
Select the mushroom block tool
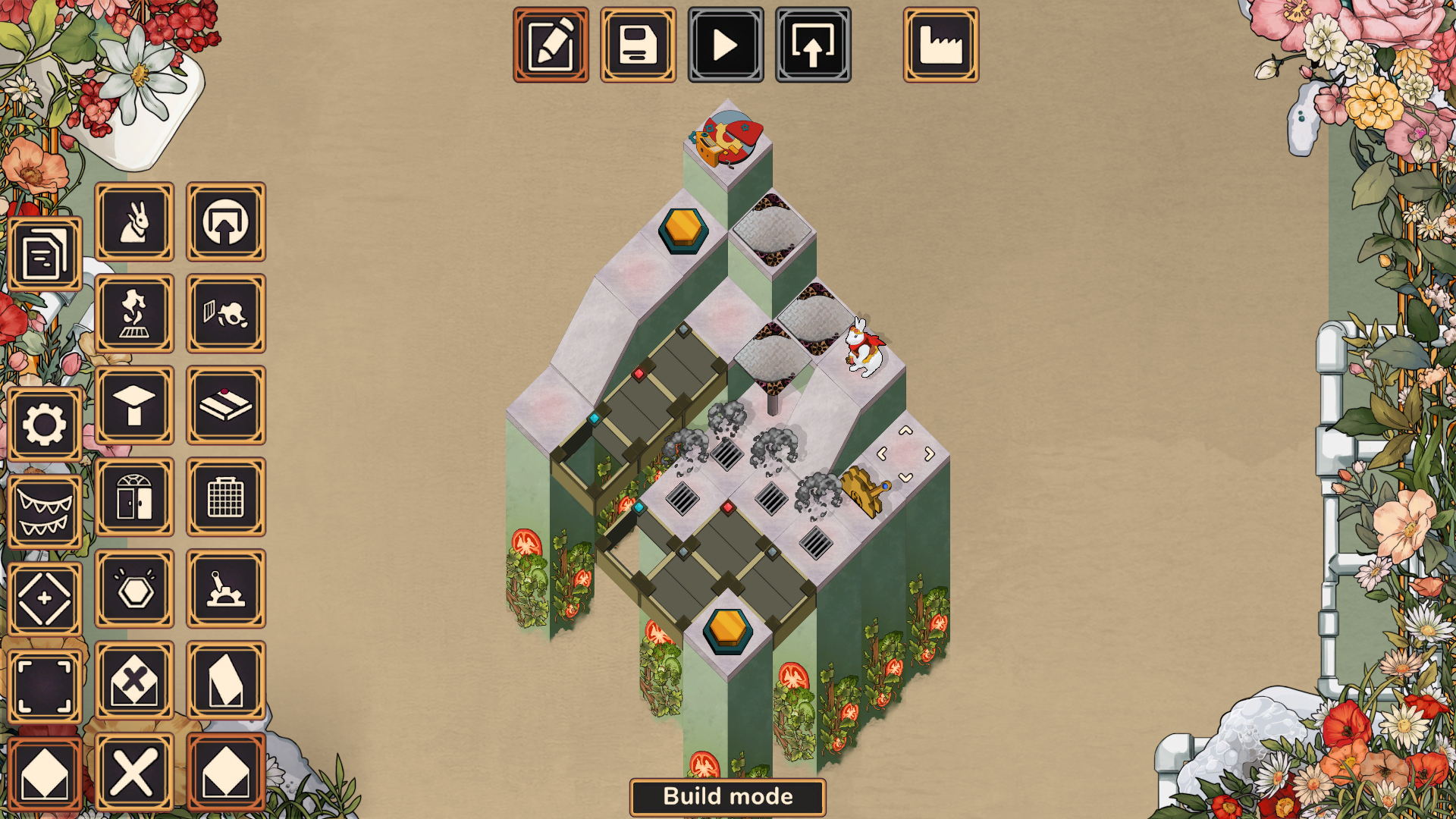coord(134,405)
